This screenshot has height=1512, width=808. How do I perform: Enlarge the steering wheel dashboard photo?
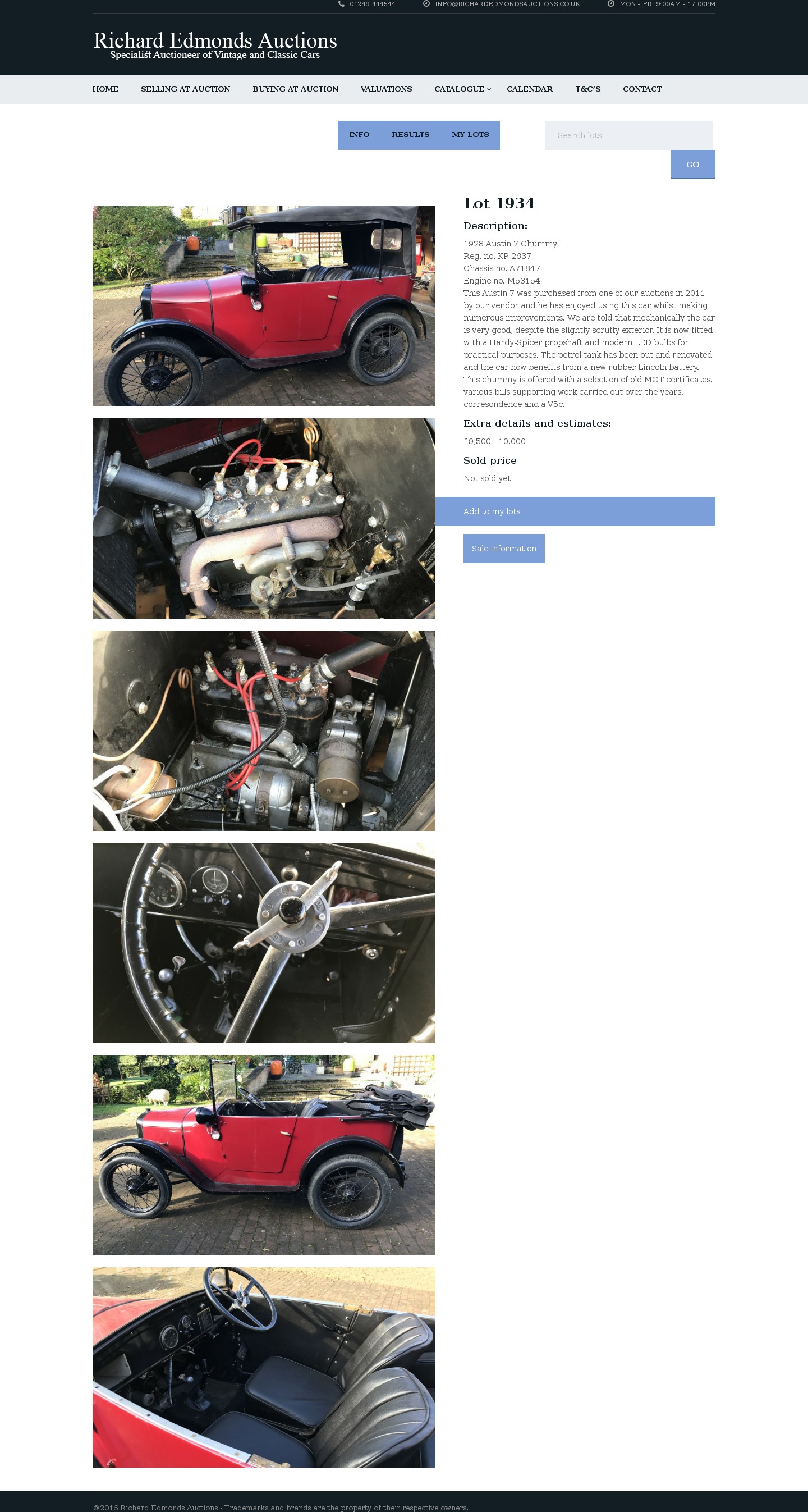point(264,943)
